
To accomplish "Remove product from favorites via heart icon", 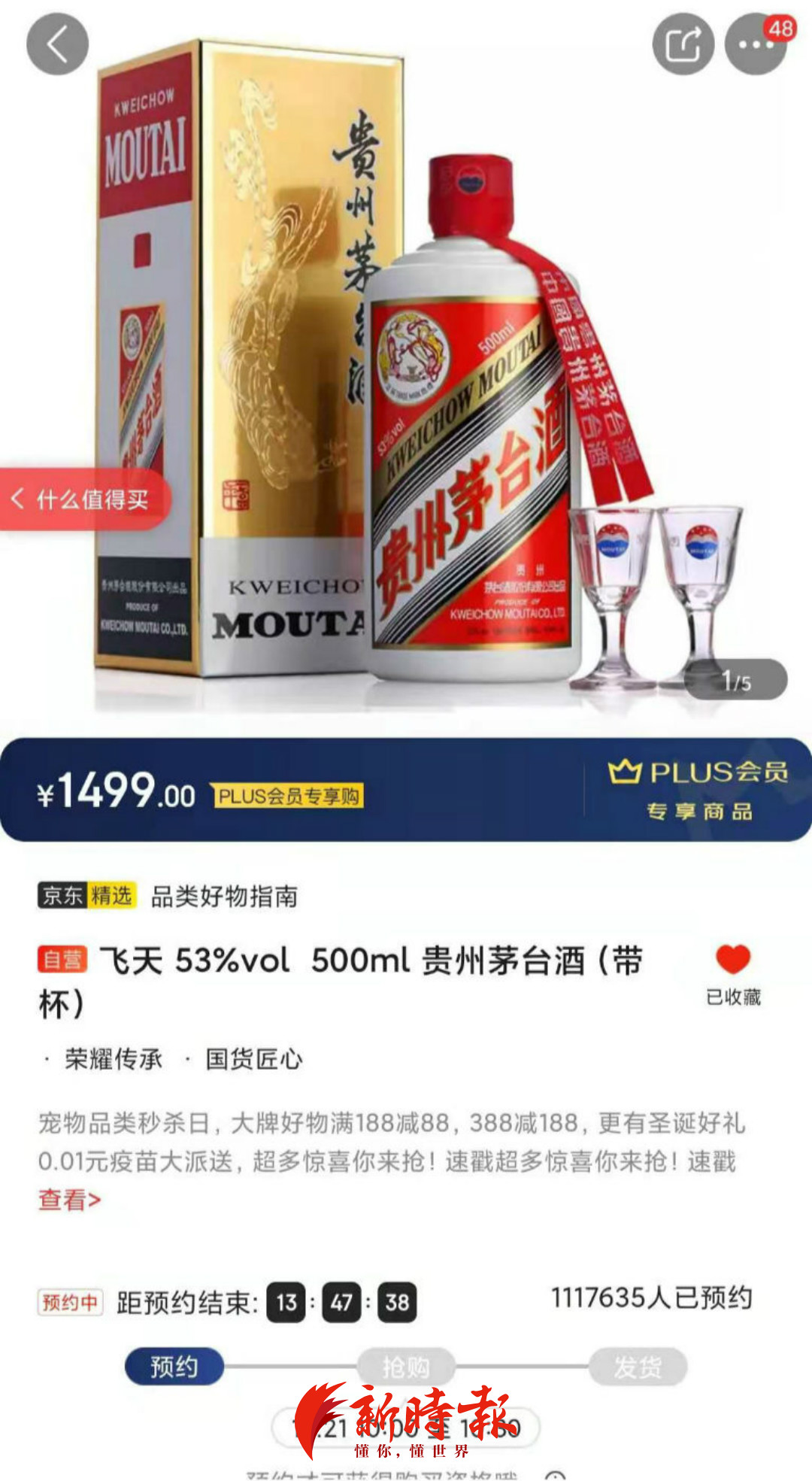I will point(733,960).
